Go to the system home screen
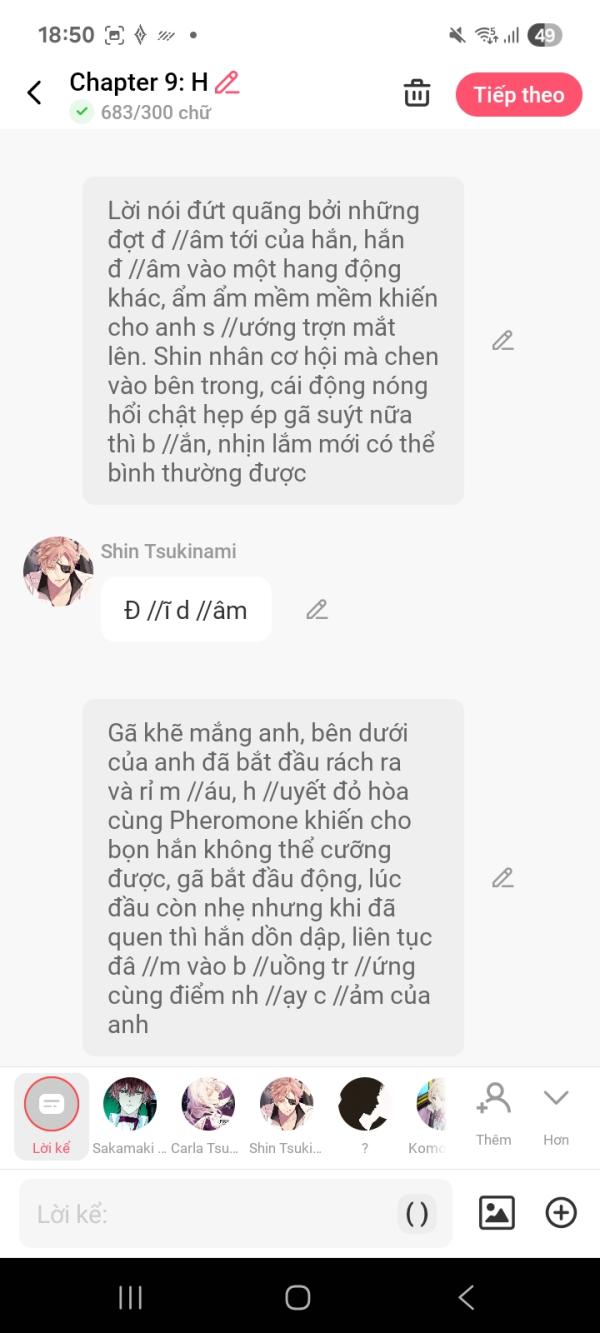This screenshot has height=1333, width=600. point(298,1297)
